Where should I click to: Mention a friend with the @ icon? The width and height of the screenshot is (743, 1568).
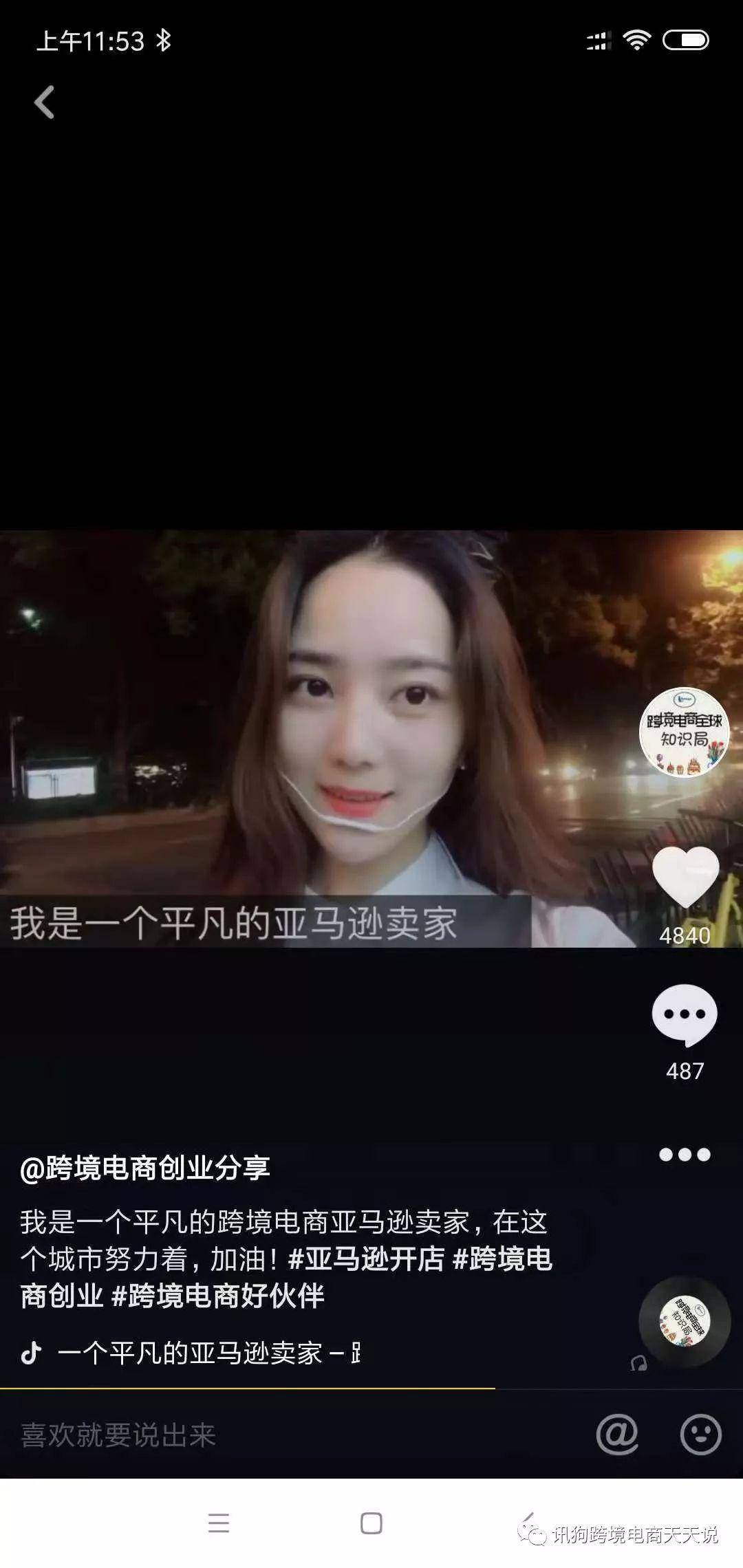click(x=616, y=1434)
